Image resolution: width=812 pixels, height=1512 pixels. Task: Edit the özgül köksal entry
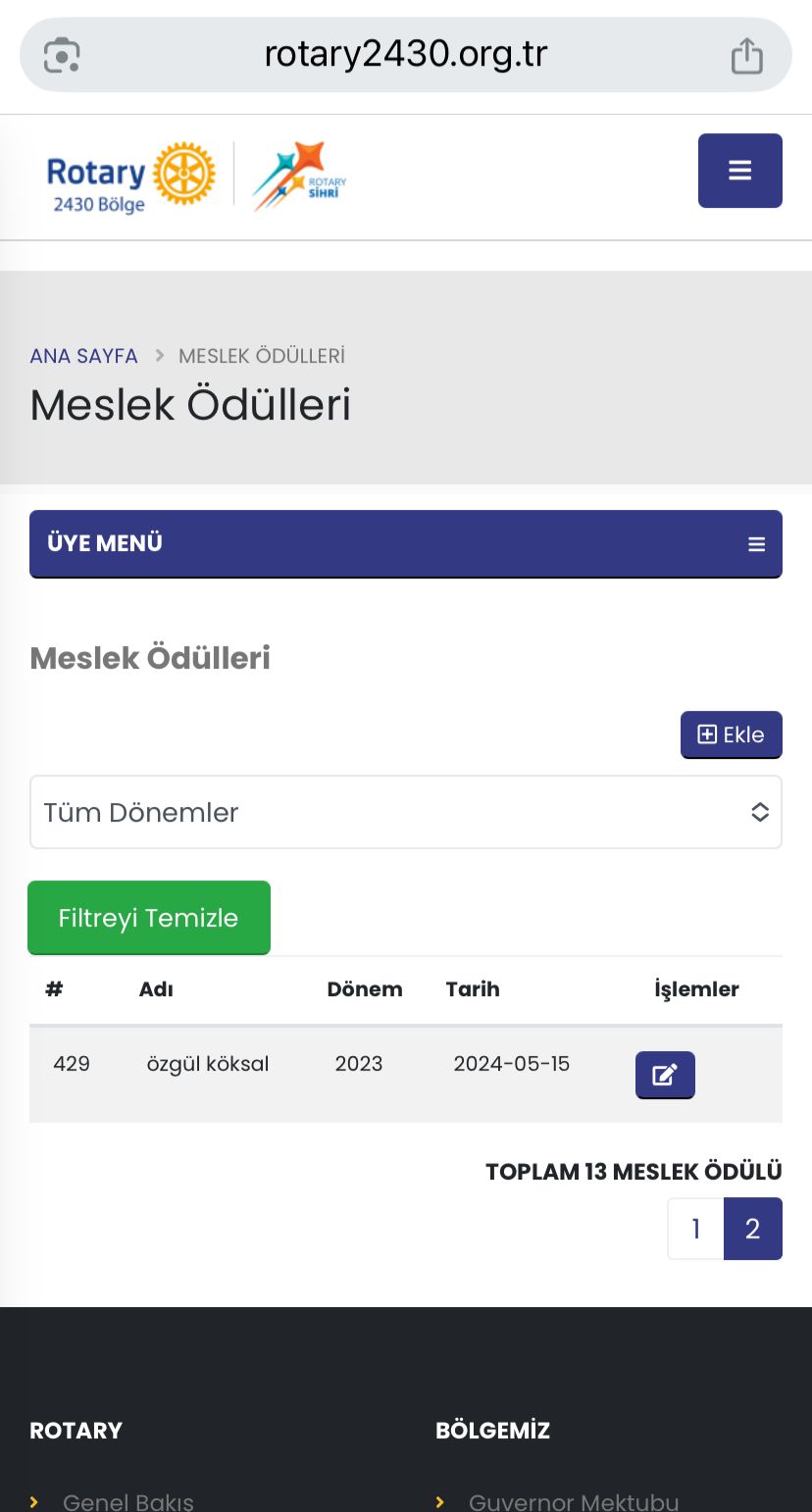(x=665, y=1075)
